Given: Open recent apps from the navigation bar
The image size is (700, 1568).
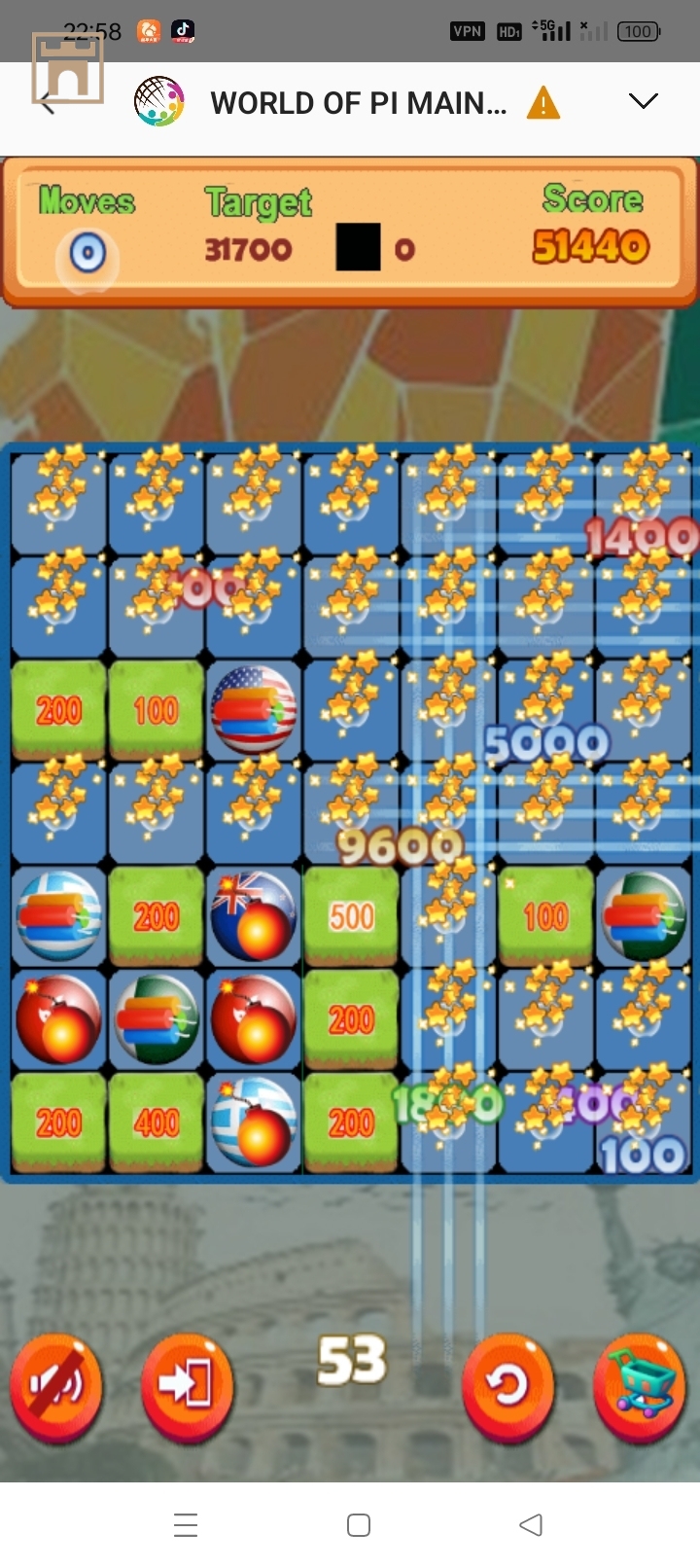Looking at the screenshot, I should 186,1524.
